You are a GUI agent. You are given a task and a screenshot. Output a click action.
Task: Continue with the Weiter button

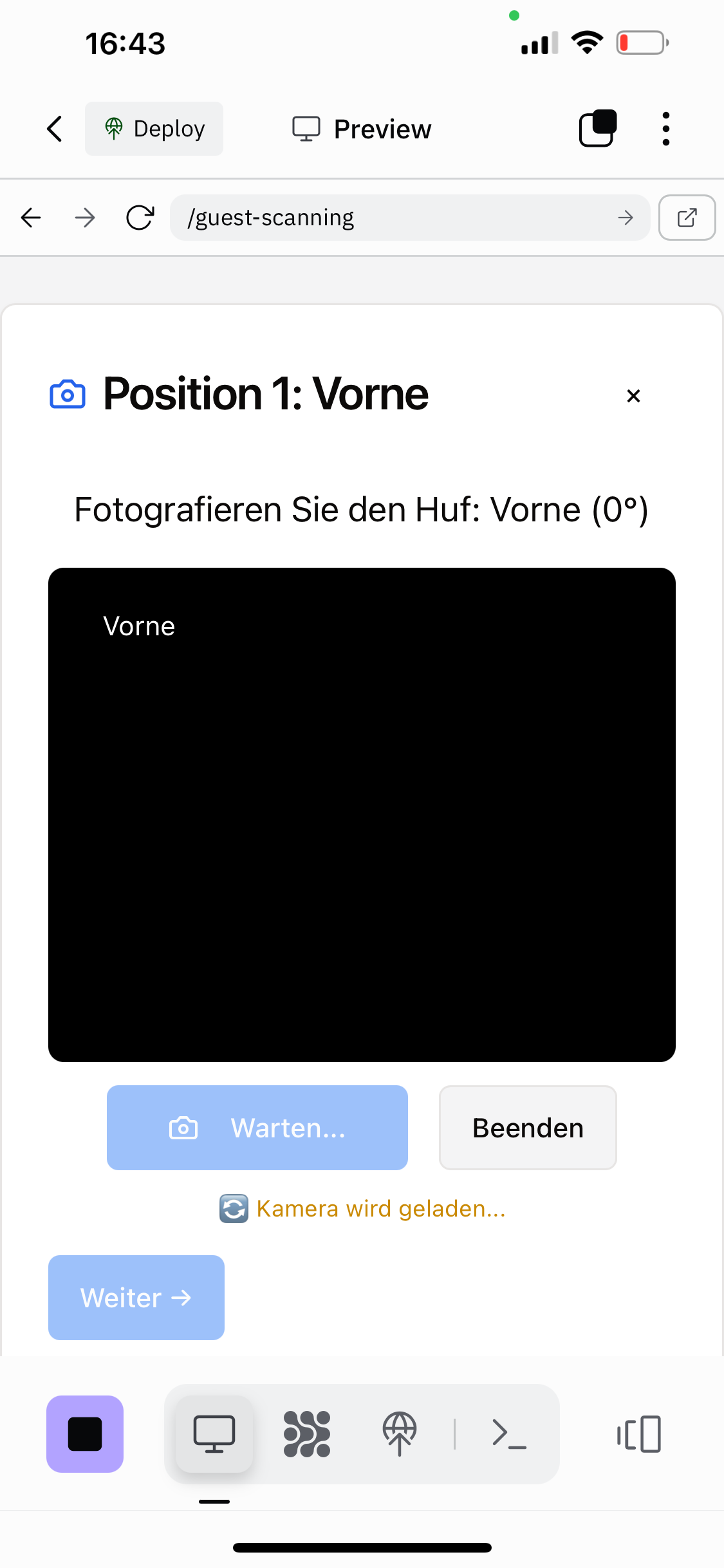coord(136,1298)
